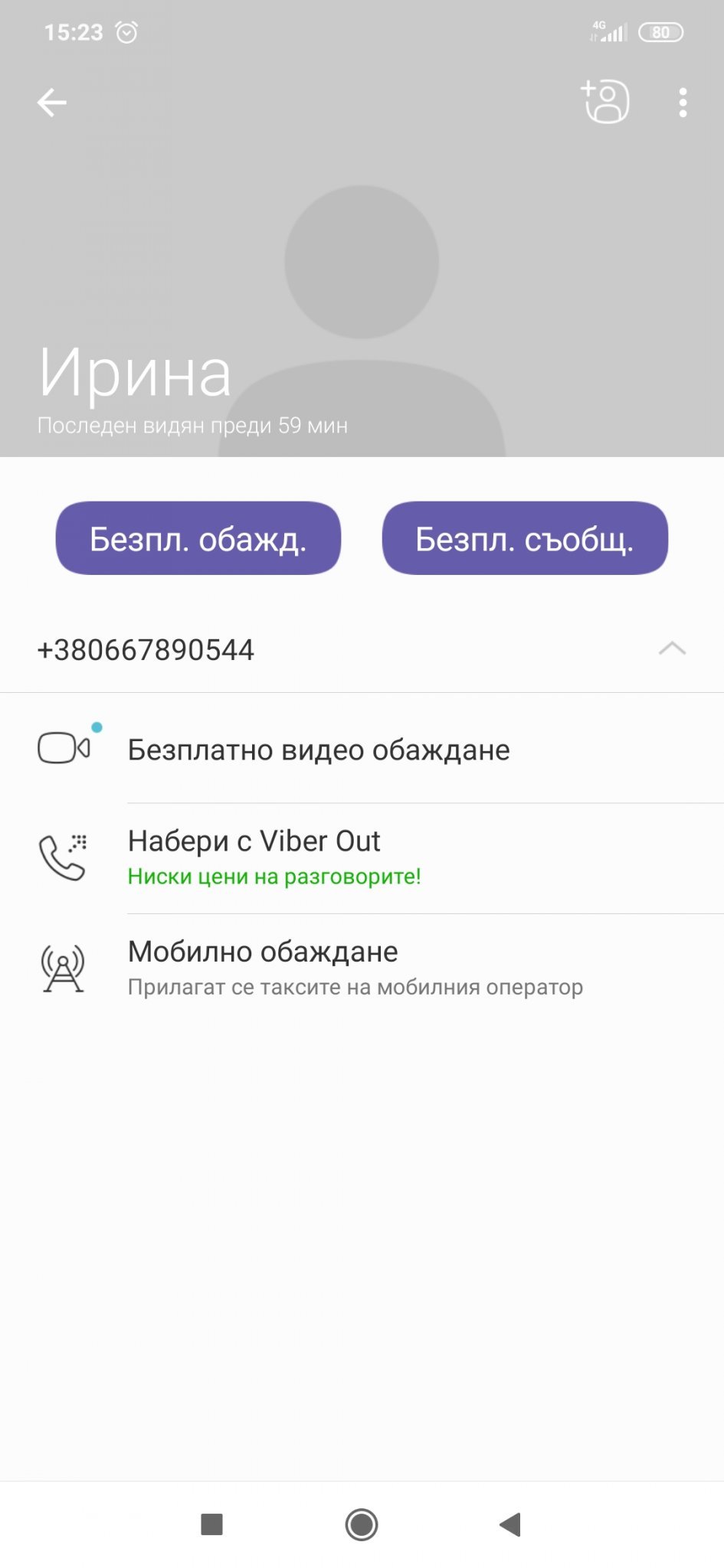The height and width of the screenshot is (1568, 724).
Task: Send a free message via Безпл. съобщ.
Action: [525, 538]
